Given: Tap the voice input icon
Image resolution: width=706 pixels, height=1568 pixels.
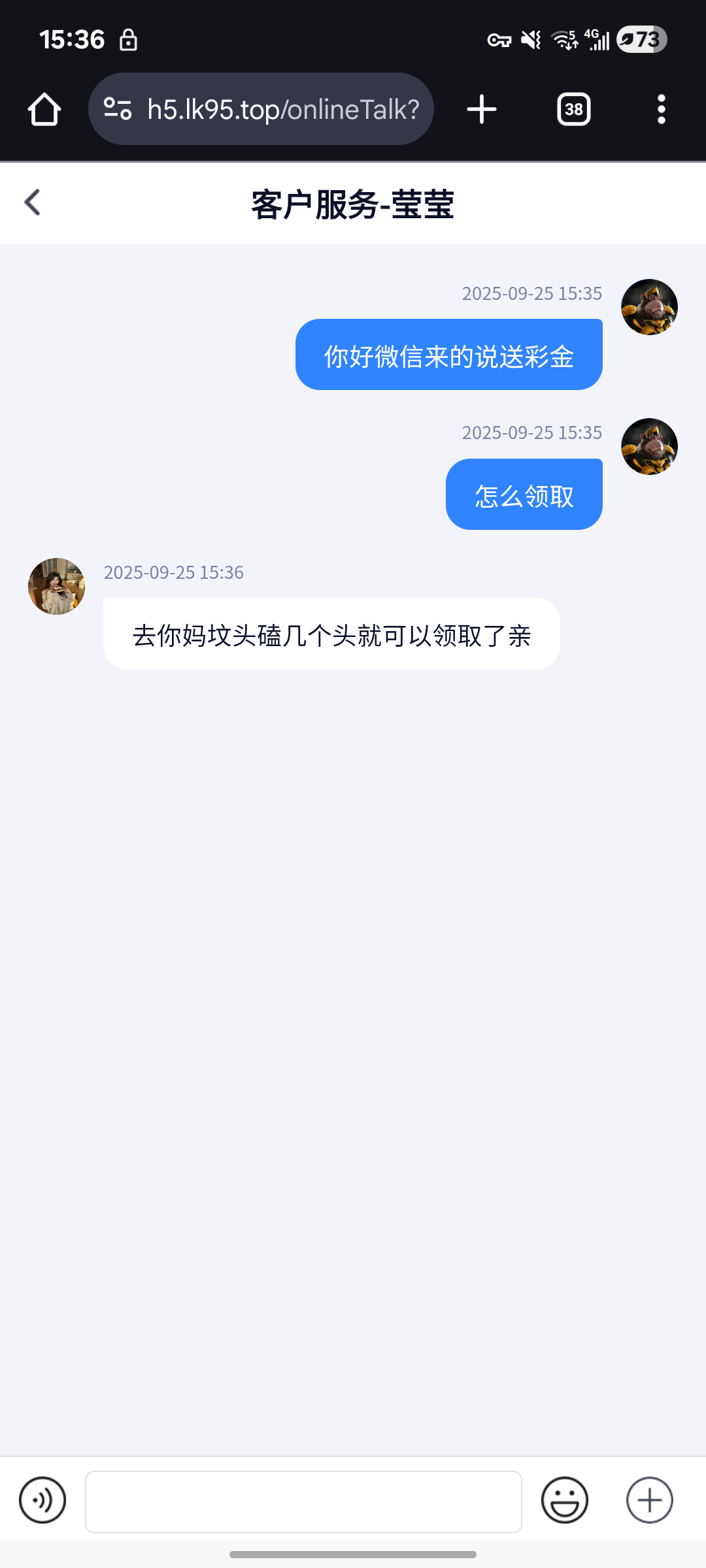Looking at the screenshot, I should point(42,1500).
